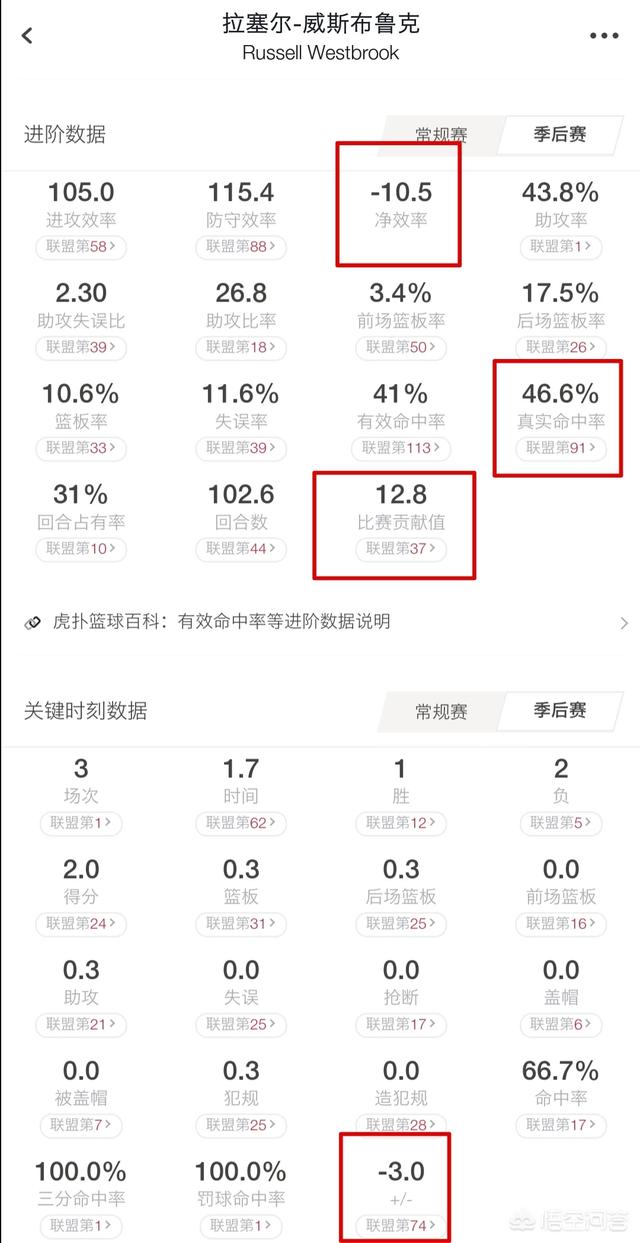Open league ranking under 后场篮板率
This screenshot has width=640, height=1243.
tap(561, 347)
